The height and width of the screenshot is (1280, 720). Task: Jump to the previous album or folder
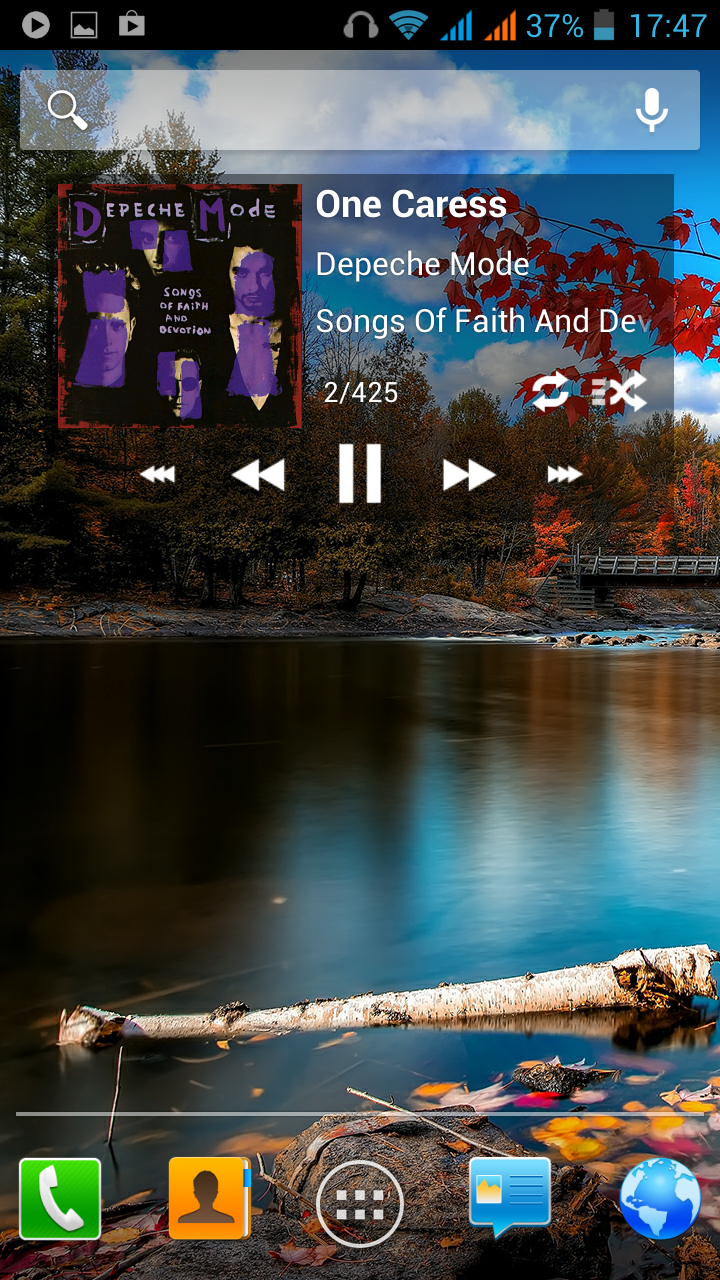pyautogui.click(x=158, y=475)
